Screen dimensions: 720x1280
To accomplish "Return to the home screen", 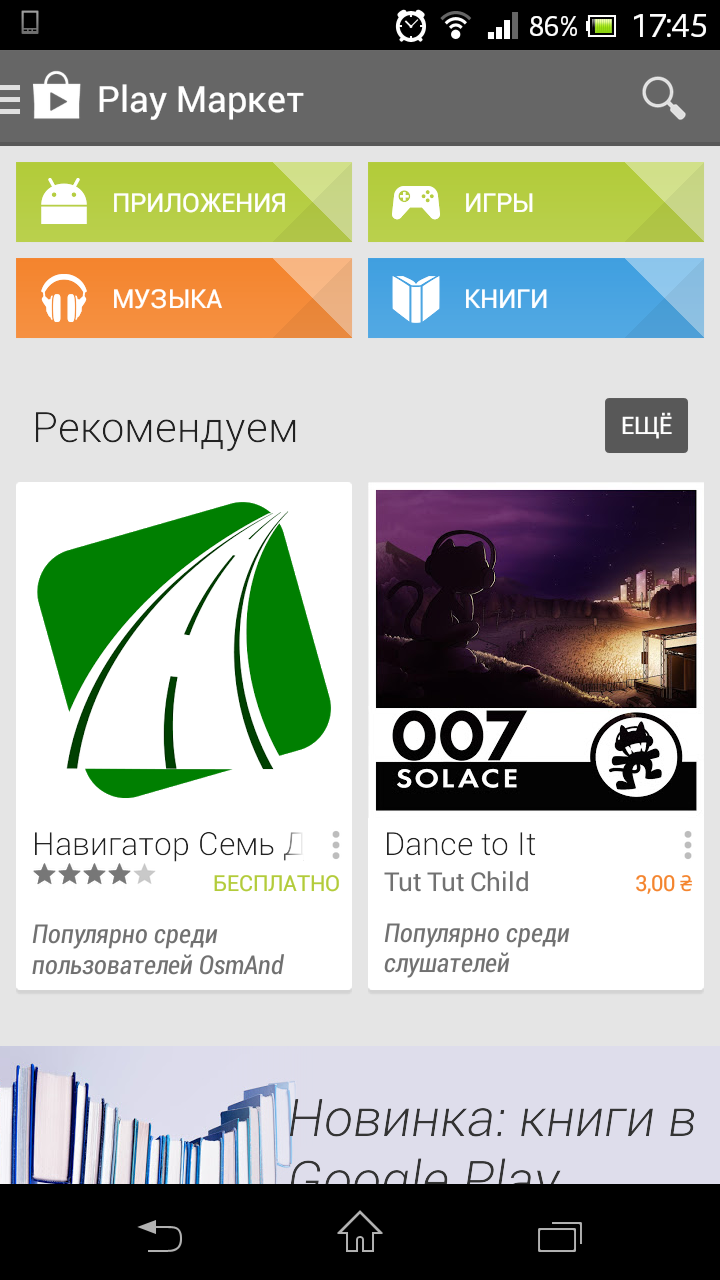I will click(360, 1235).
